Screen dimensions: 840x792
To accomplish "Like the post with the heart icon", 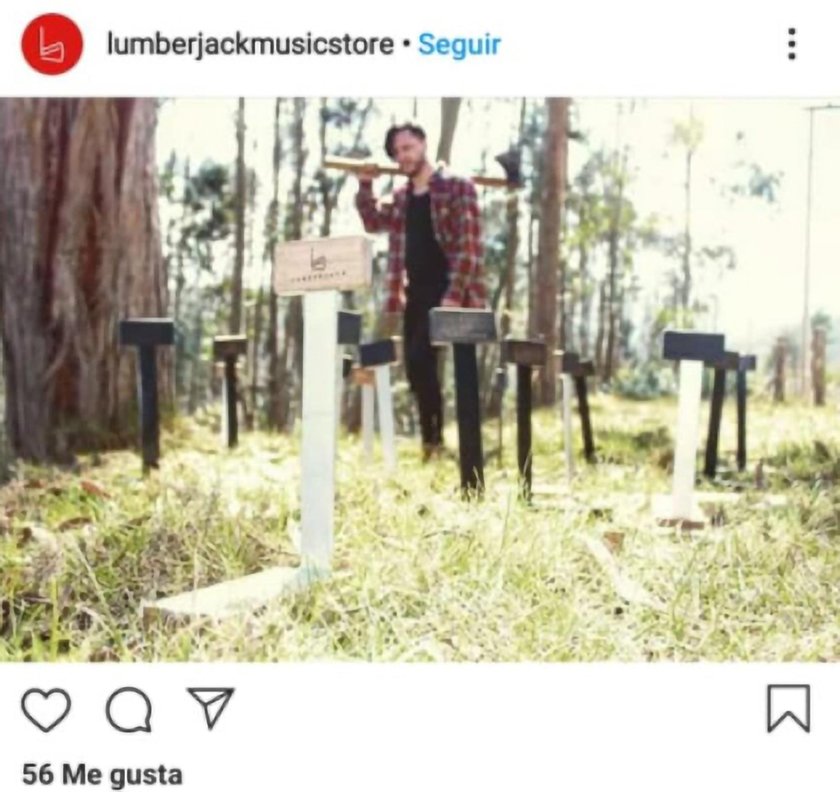I will click(x=46, y=709).
